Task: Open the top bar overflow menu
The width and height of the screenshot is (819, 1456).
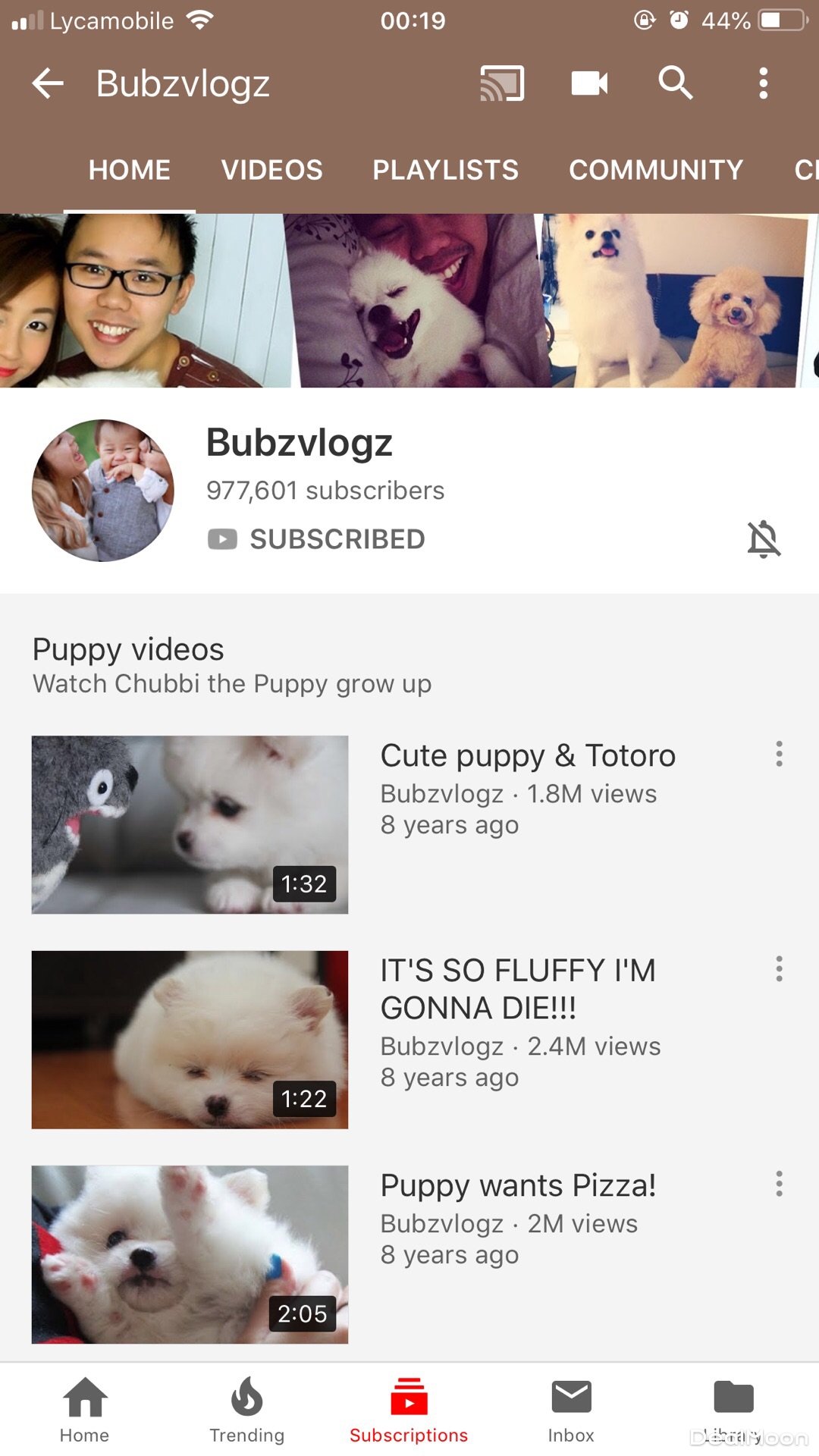Action: click(x=763, y=83)
